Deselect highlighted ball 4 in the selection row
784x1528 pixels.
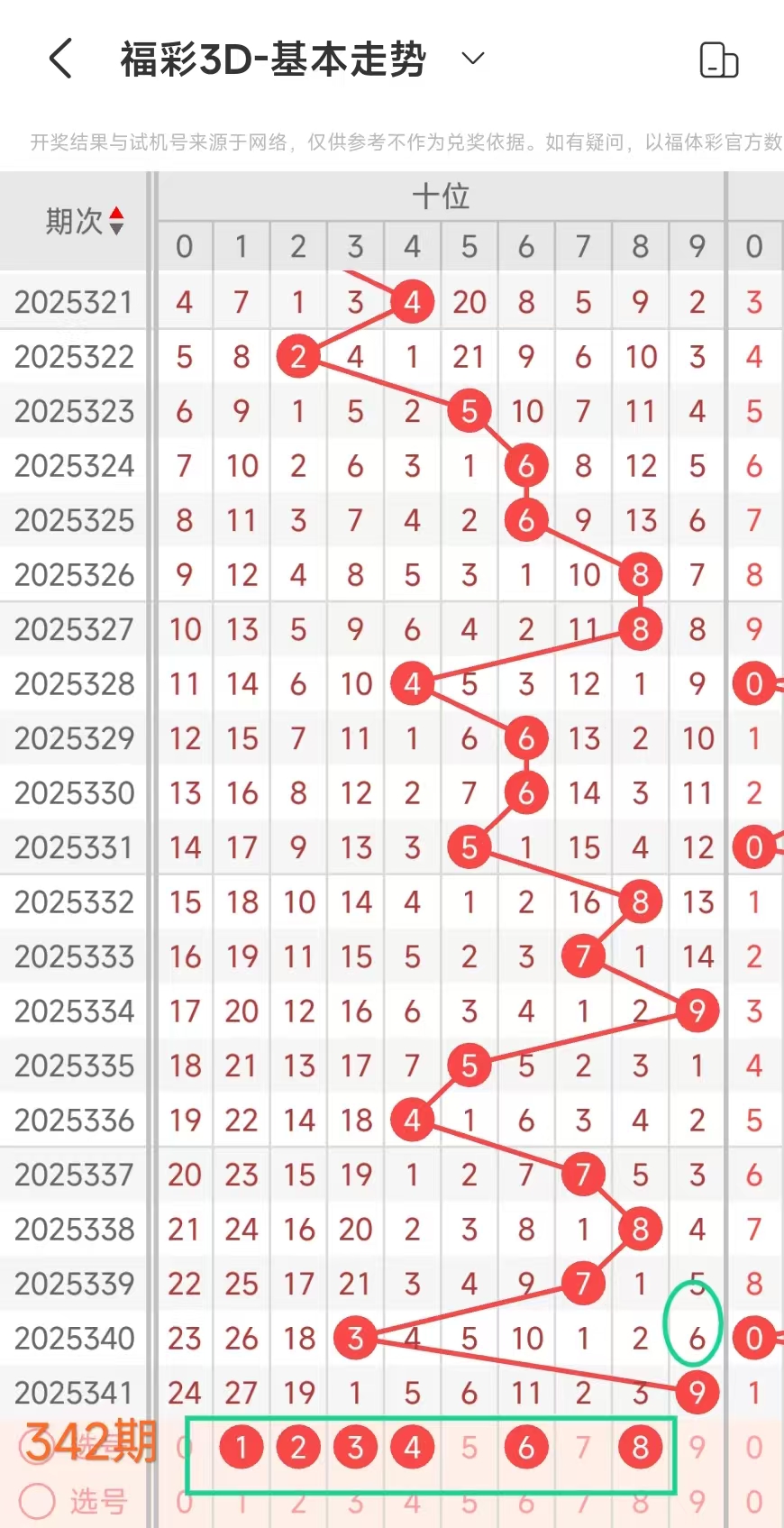point(412,1447)
